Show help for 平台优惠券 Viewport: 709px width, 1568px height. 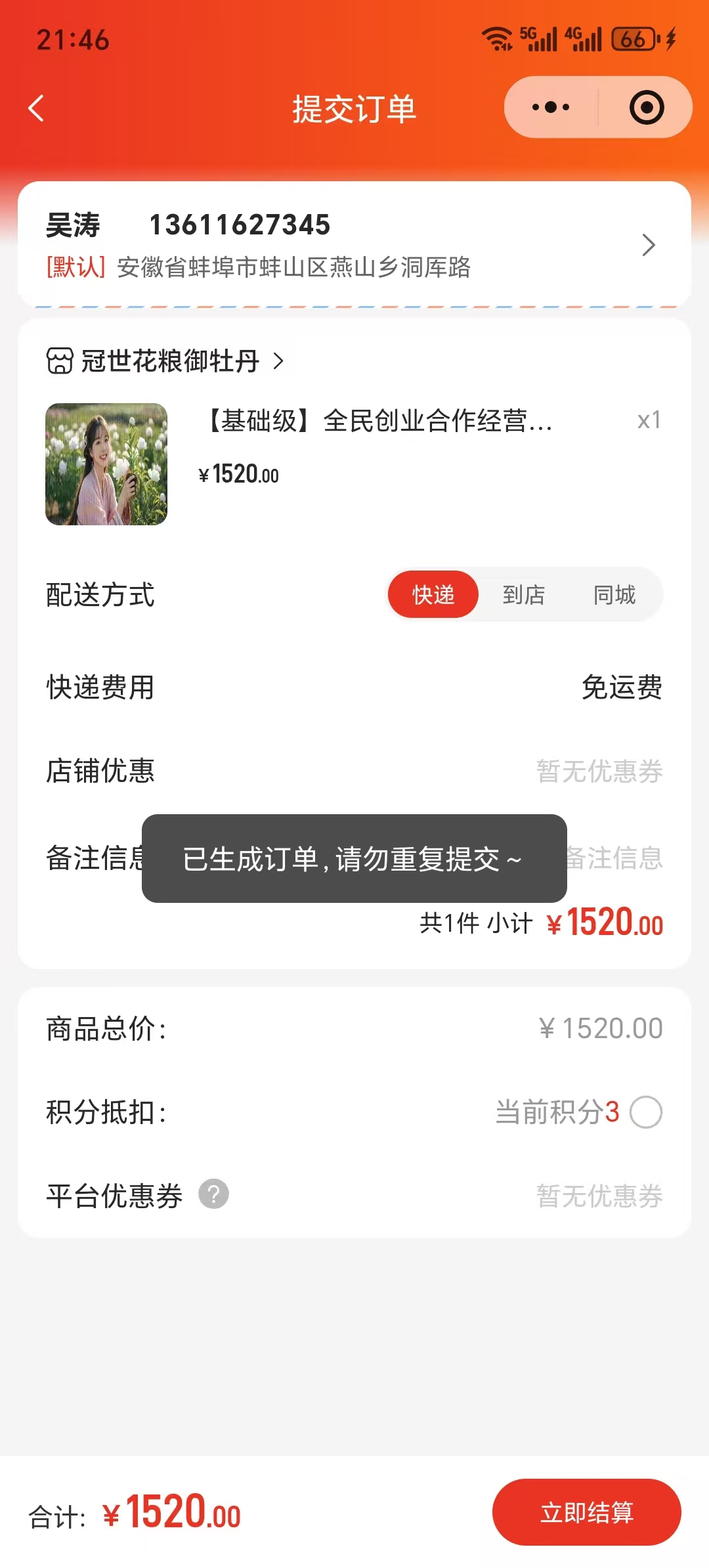(213, 1194)
